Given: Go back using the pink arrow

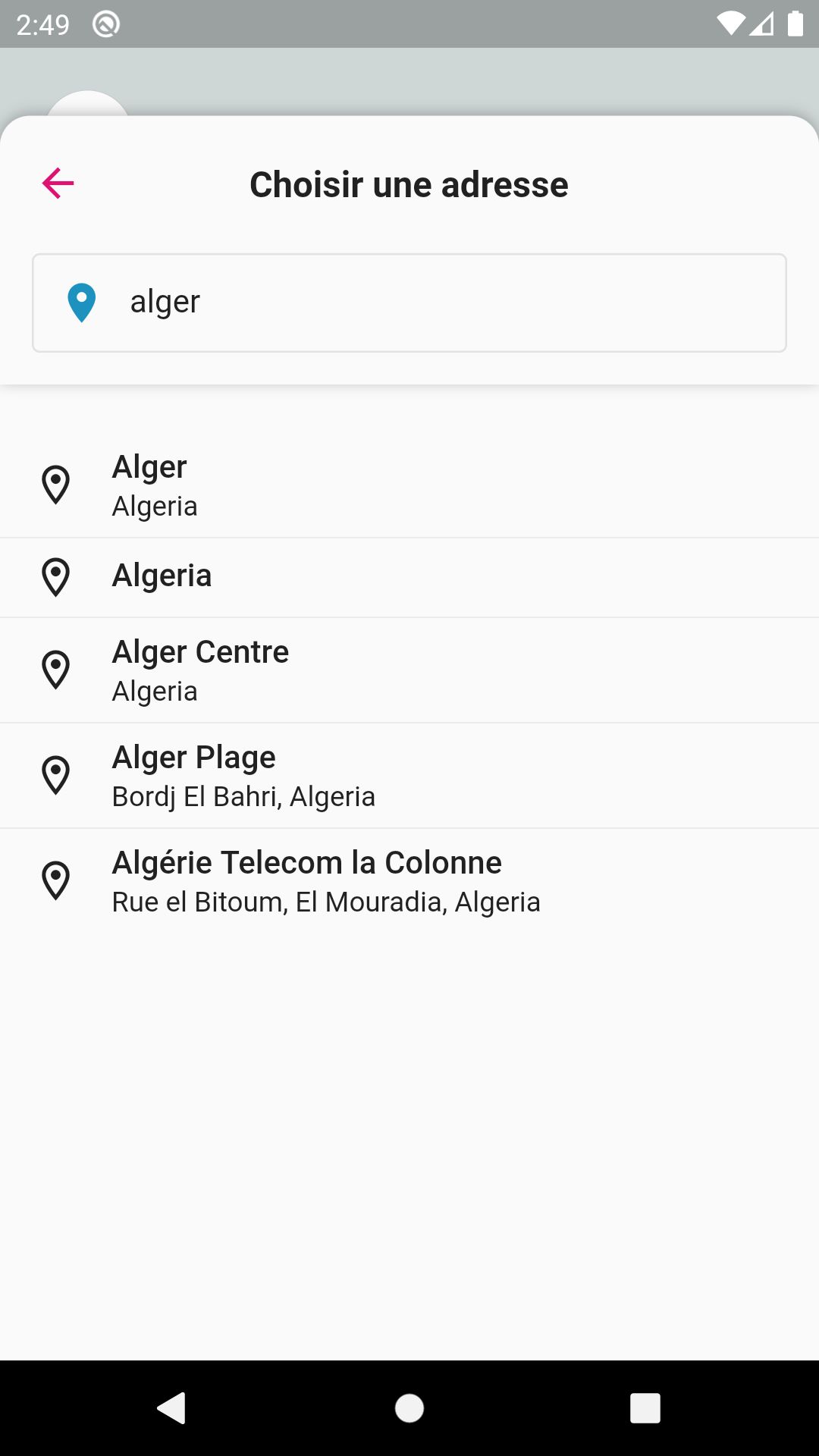Looking at the screenshot, I should (58, 184).
